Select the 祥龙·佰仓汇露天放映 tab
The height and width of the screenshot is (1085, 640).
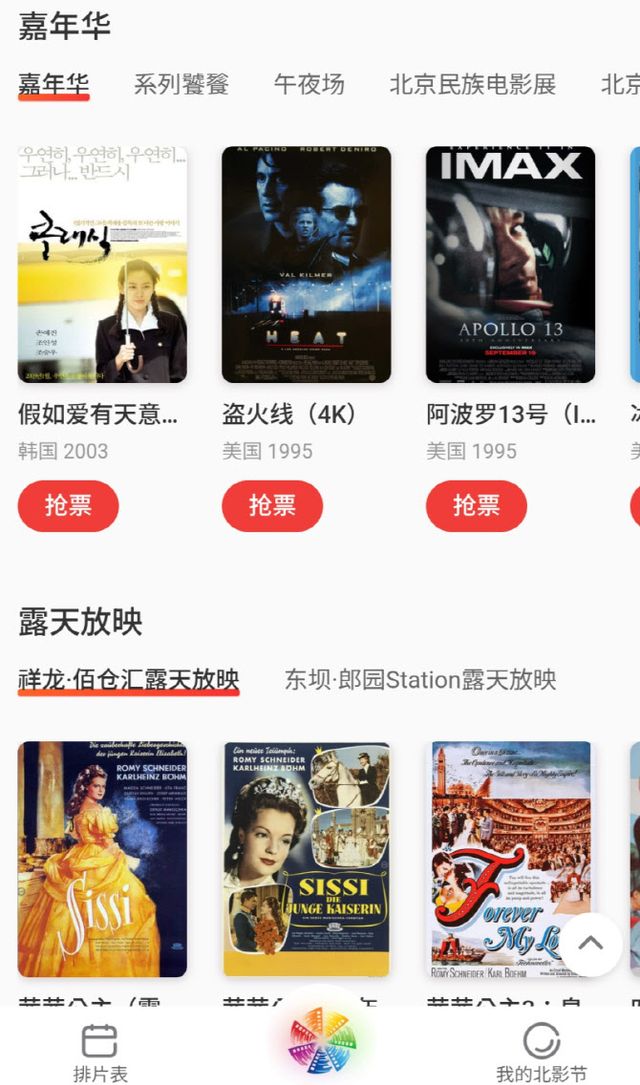pos(129,680)
